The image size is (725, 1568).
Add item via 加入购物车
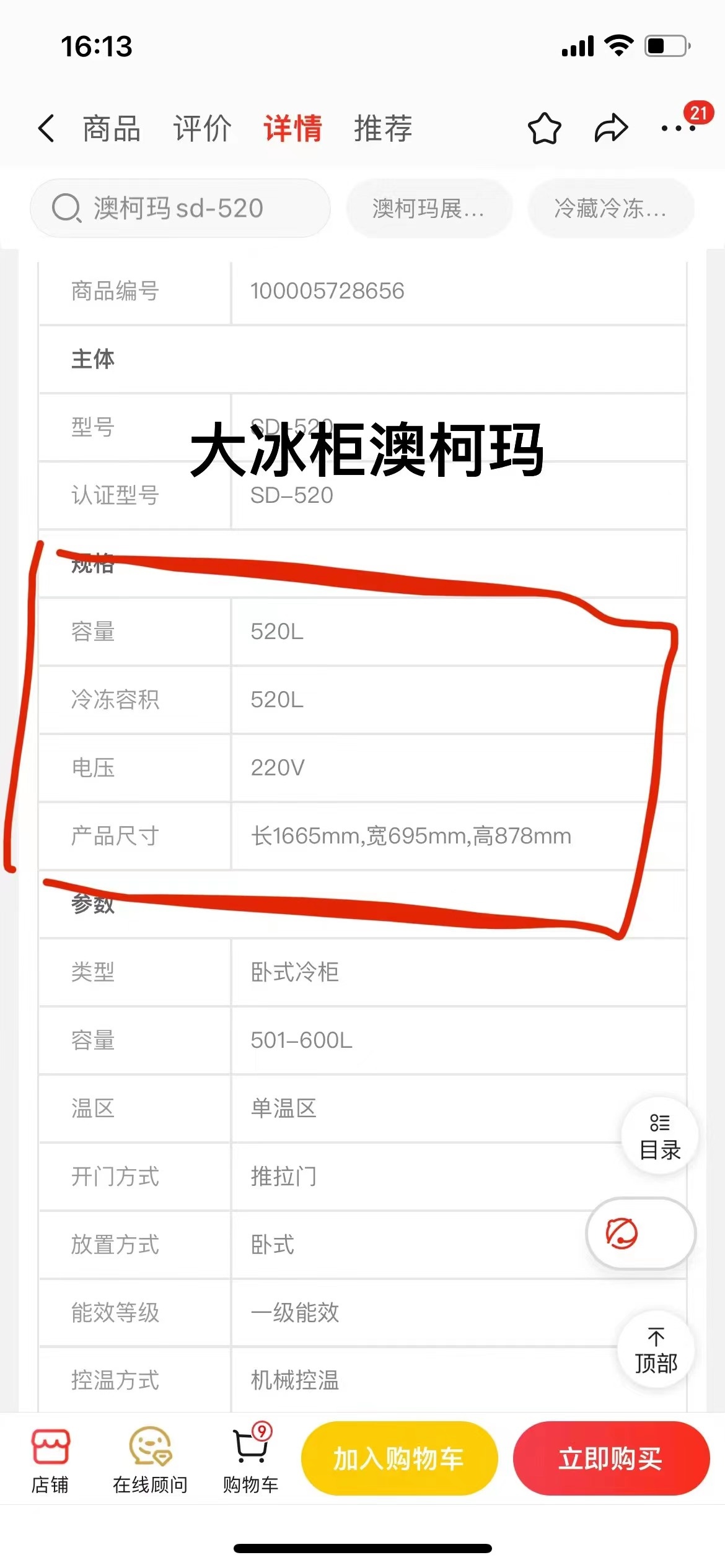(x=399, y=1458)
